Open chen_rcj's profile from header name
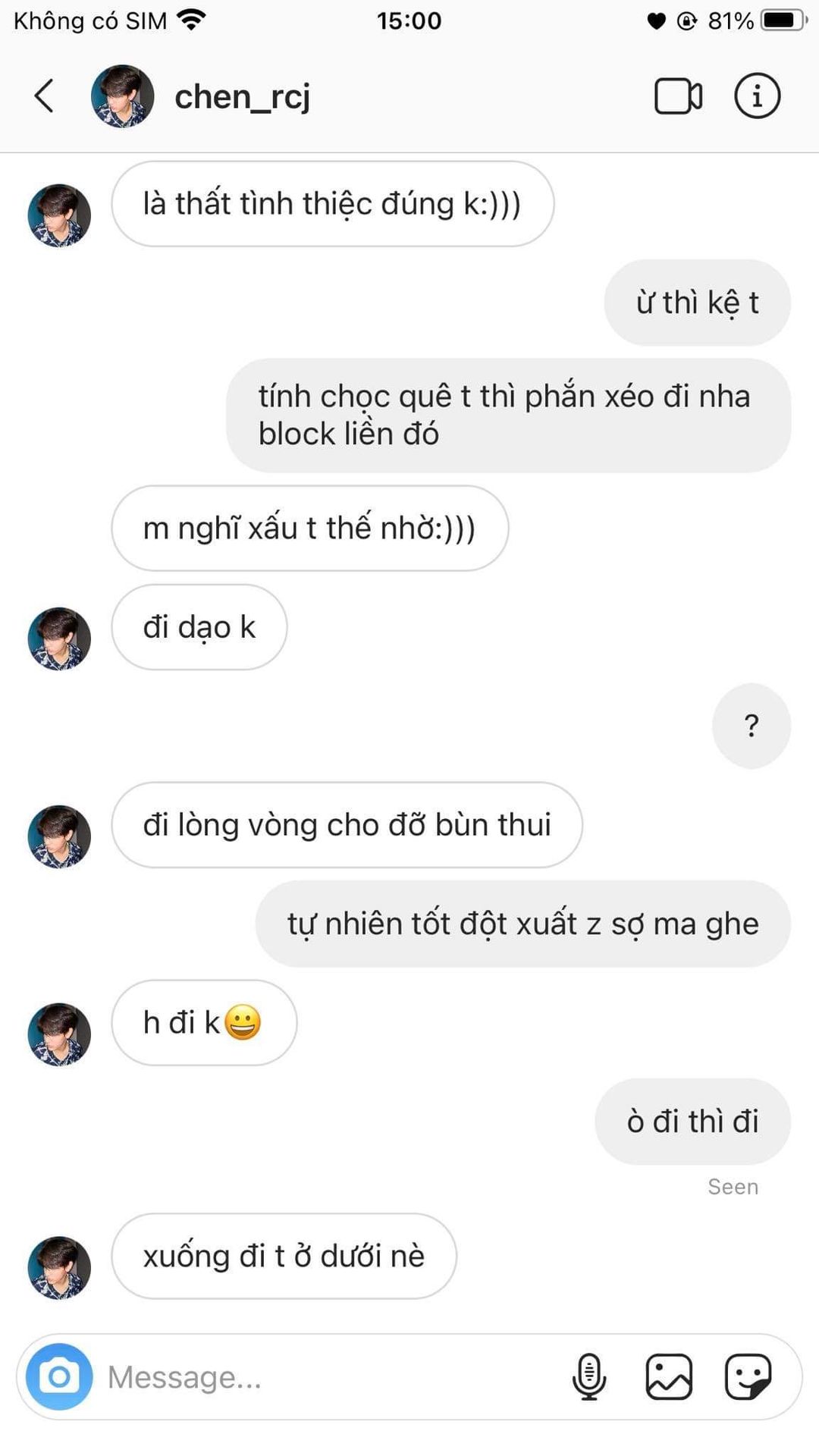 [x=242, y=97]
